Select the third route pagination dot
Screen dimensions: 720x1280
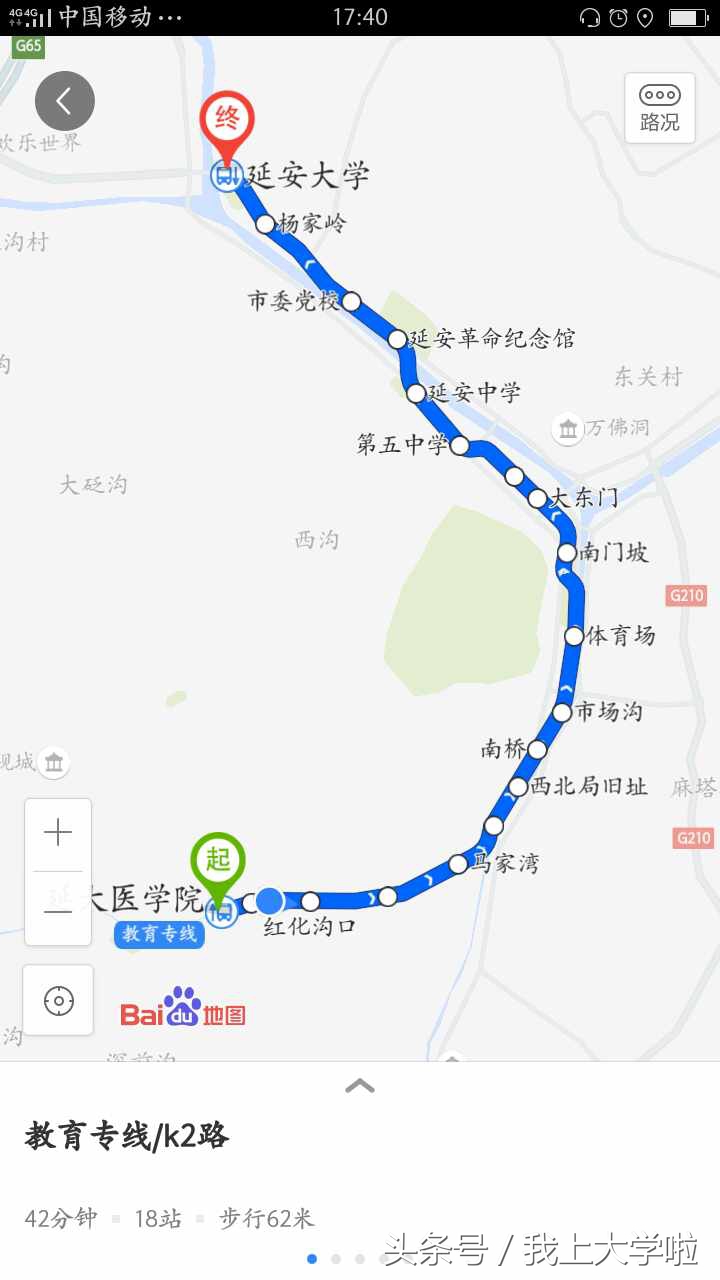360,1260
